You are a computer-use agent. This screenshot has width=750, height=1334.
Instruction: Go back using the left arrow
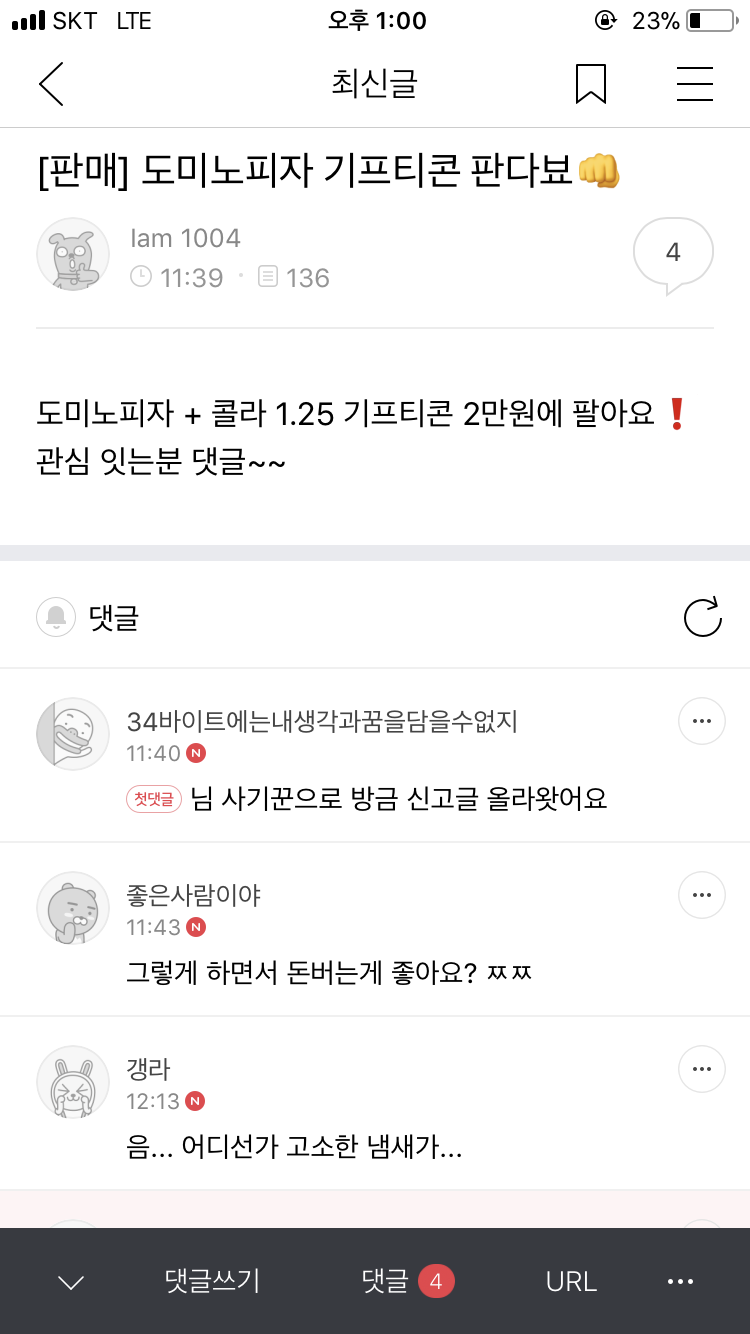[x=50, y=84]
